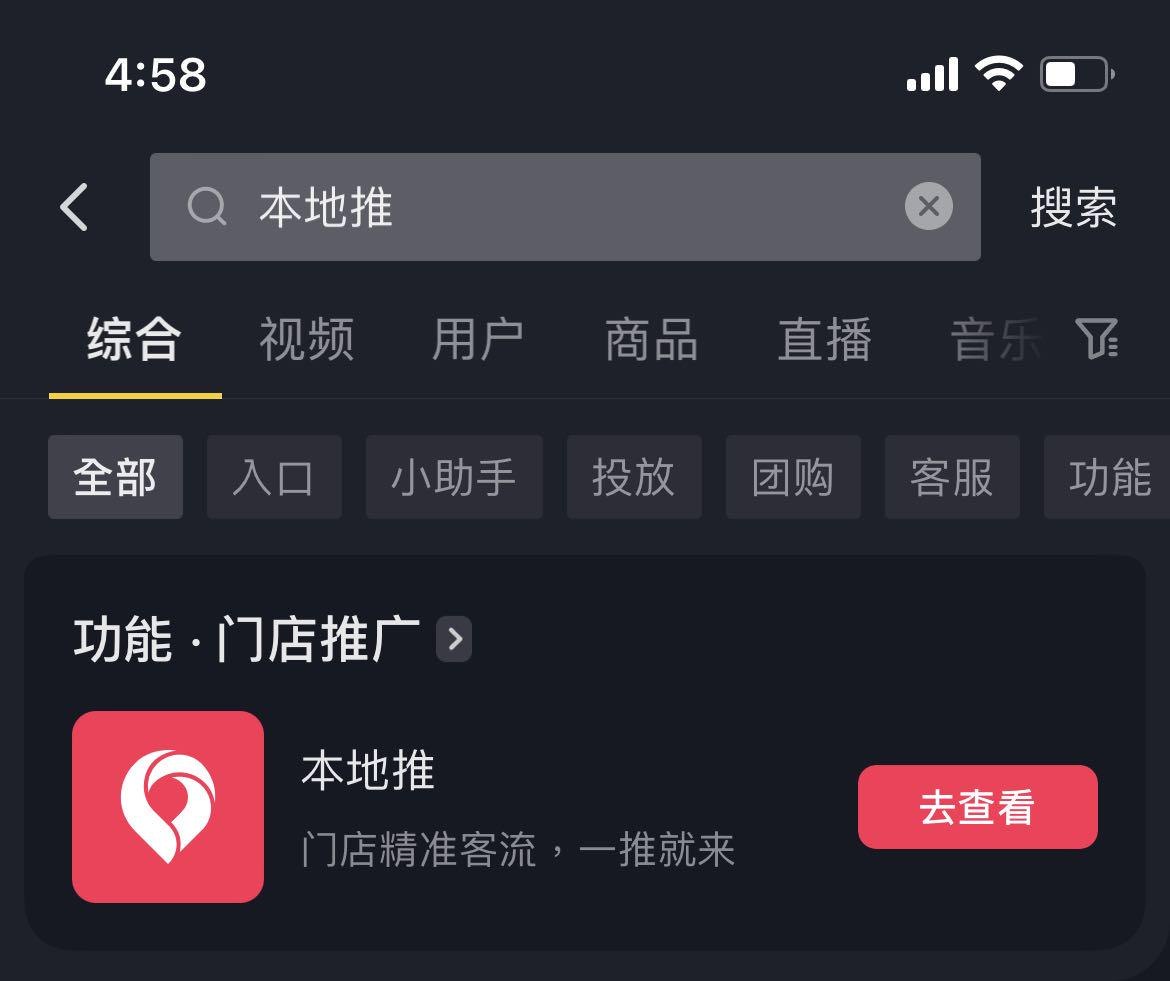Switch to the 用户 tab

click(478, 340)
